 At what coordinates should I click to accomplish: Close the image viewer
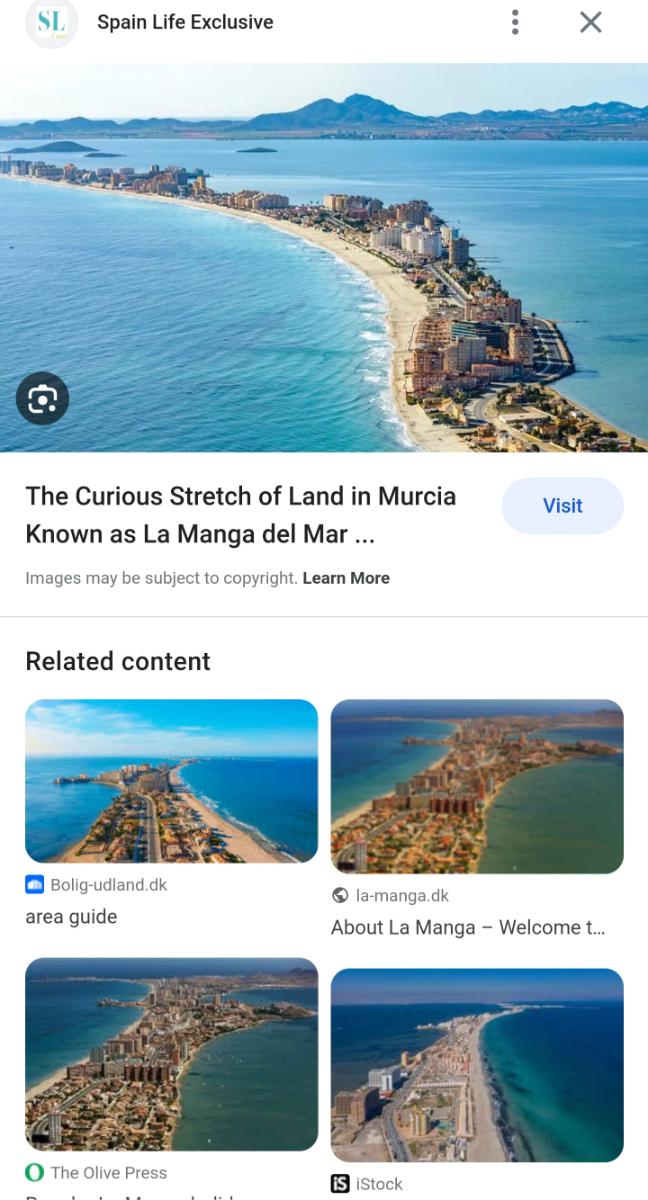[x=591, y=22]
